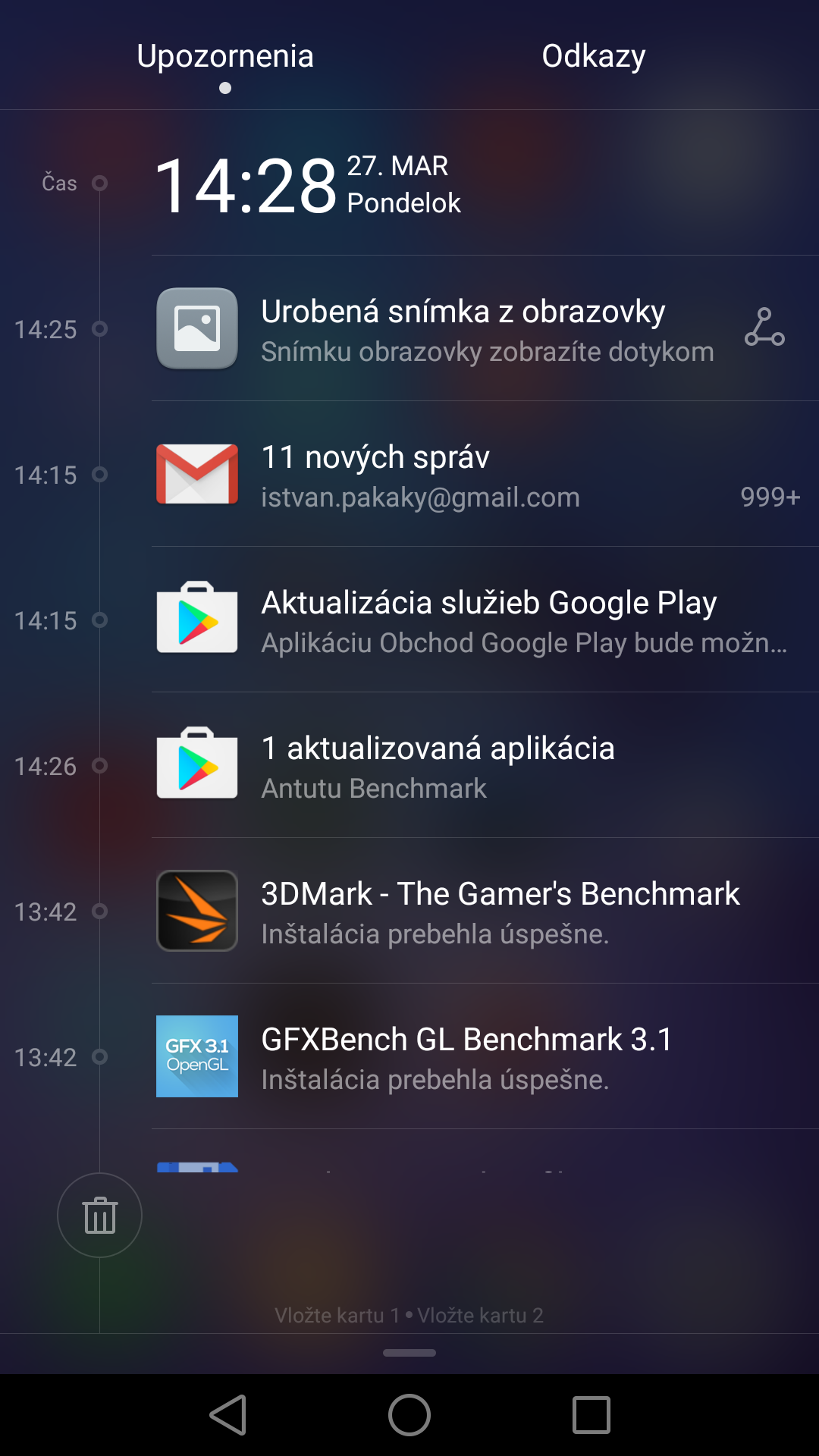Share the captured screenshot
The image size is (819, 1456).
click(x=764, y=328)
